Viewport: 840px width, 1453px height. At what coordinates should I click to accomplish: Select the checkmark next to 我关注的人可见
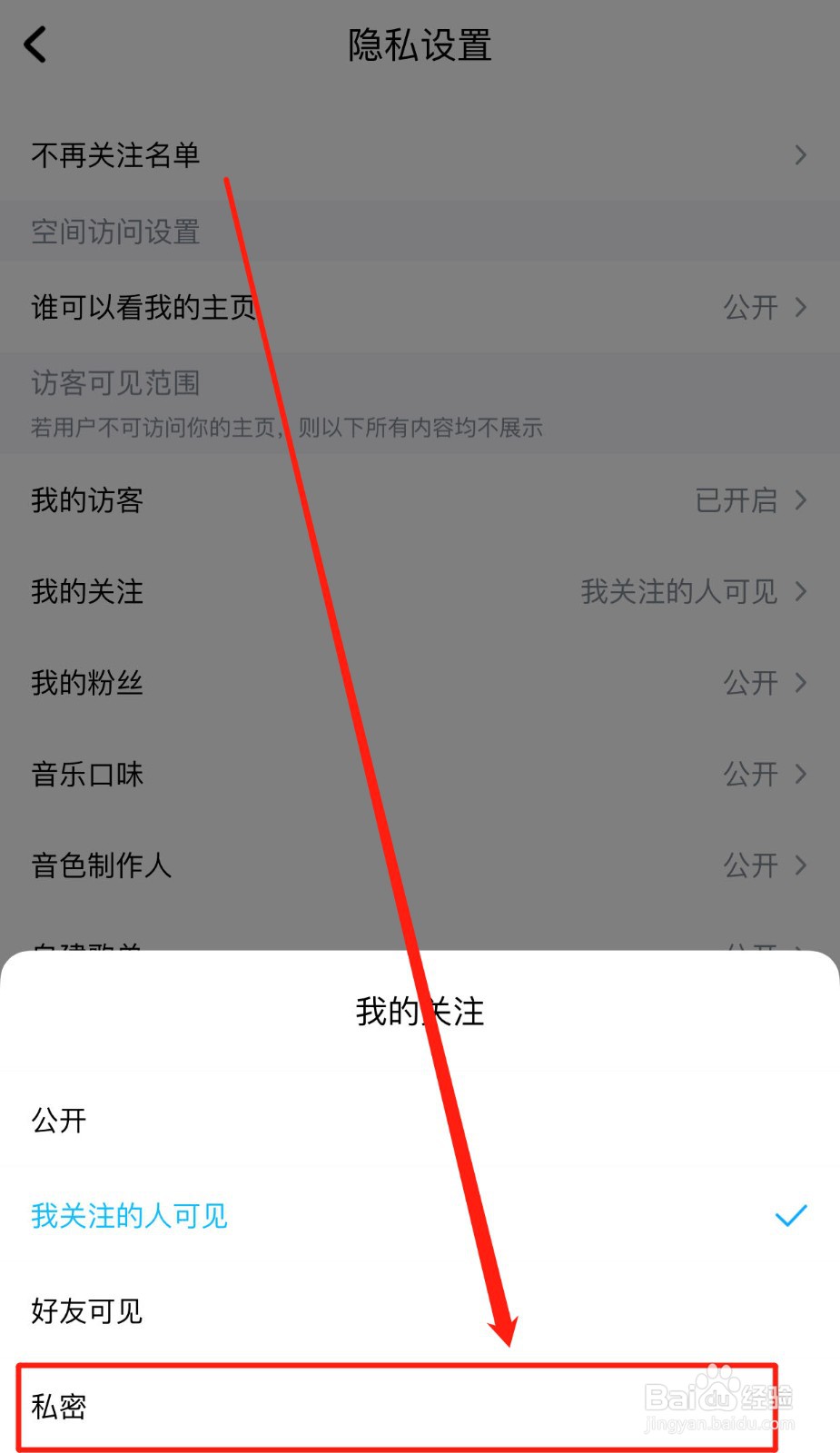[789, 1215]
